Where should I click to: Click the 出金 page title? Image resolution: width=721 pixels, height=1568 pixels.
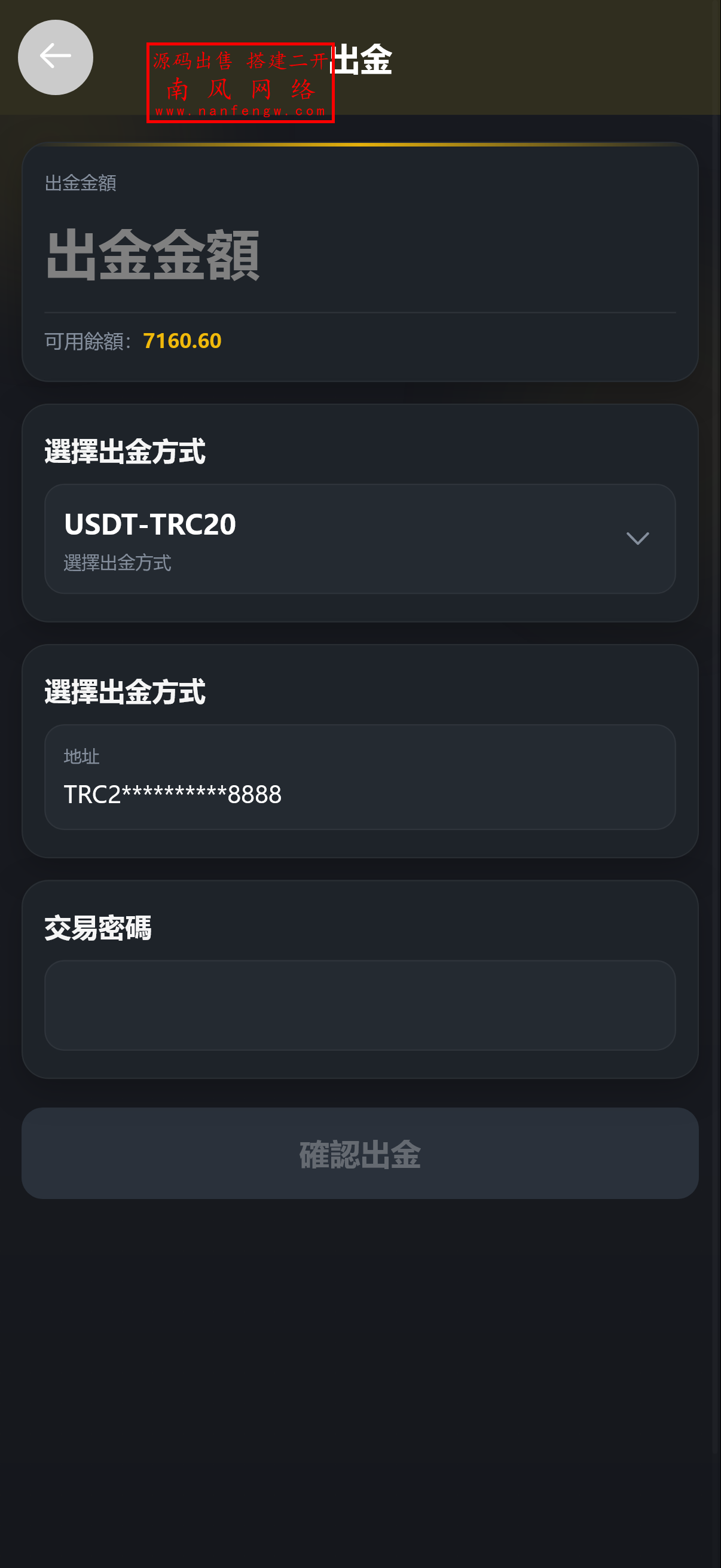[362, 59]
